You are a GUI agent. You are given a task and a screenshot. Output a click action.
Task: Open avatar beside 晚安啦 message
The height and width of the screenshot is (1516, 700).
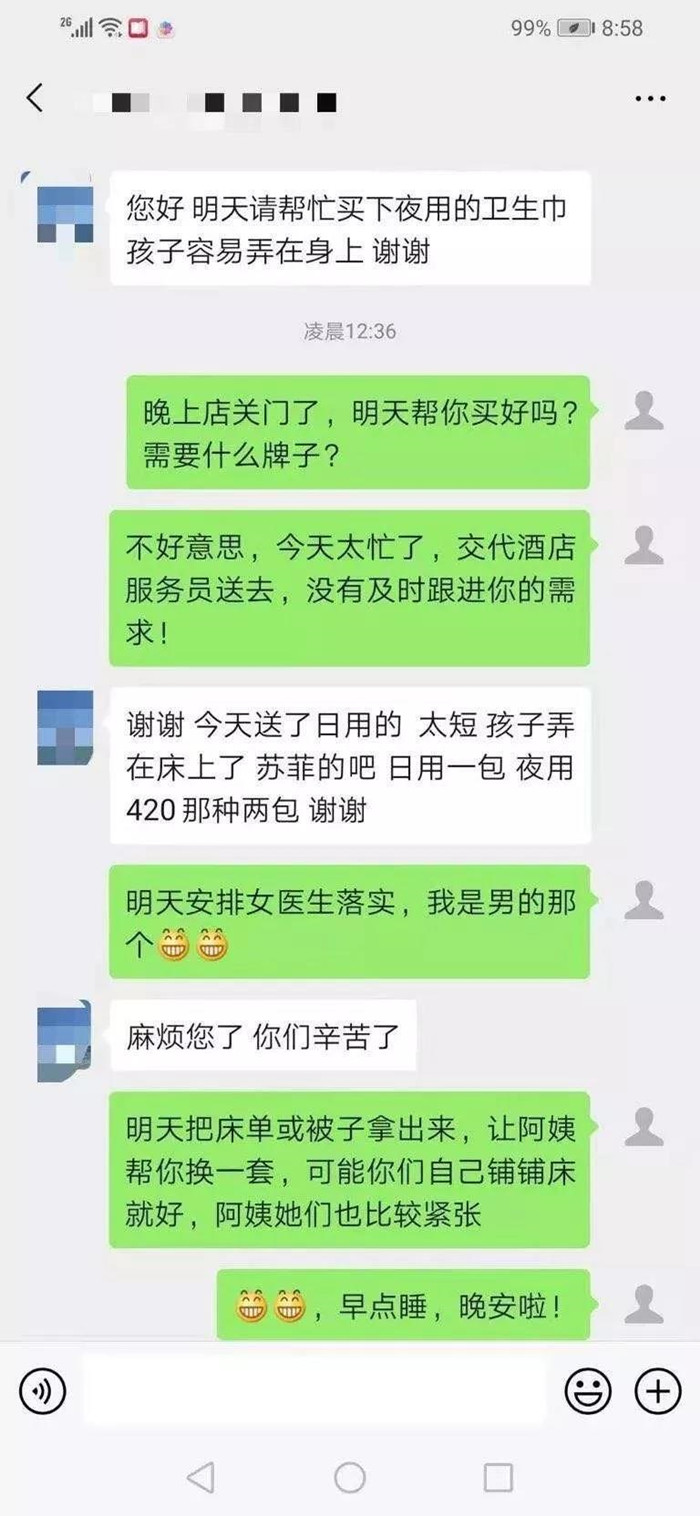point(644,1305)
